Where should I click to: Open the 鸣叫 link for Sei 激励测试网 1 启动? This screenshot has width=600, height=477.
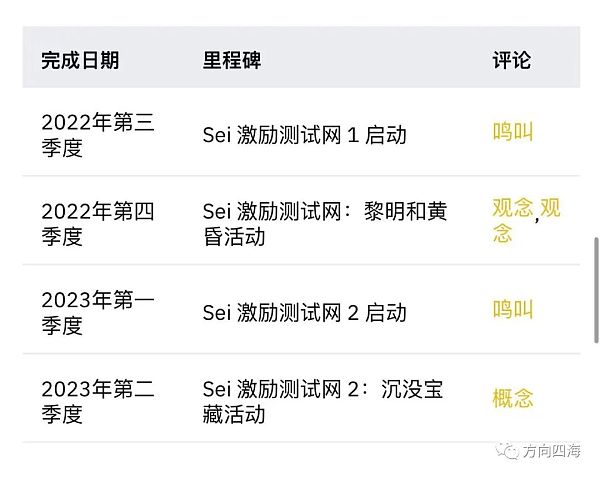[513, 131]
